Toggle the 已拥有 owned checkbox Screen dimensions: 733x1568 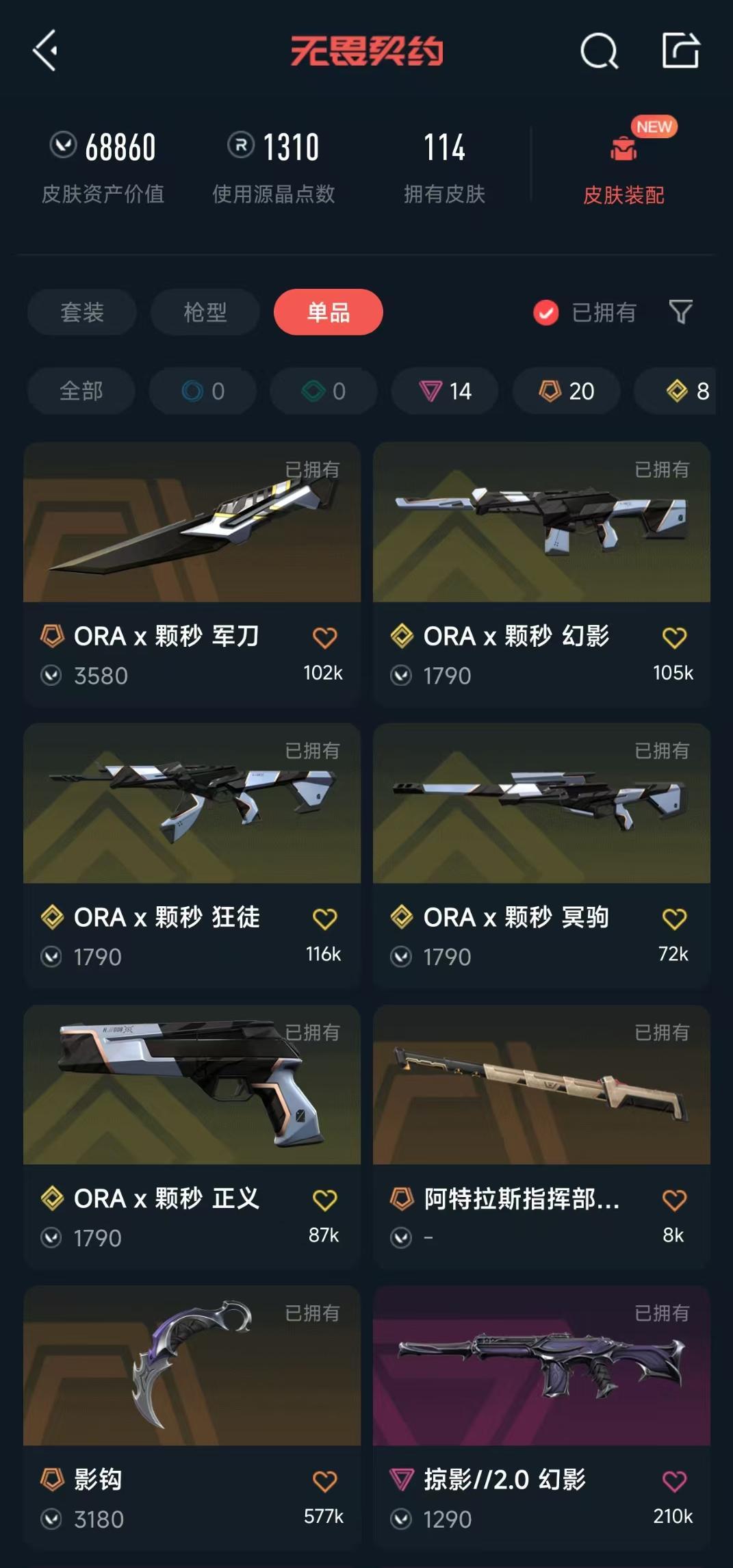point(546,313)
